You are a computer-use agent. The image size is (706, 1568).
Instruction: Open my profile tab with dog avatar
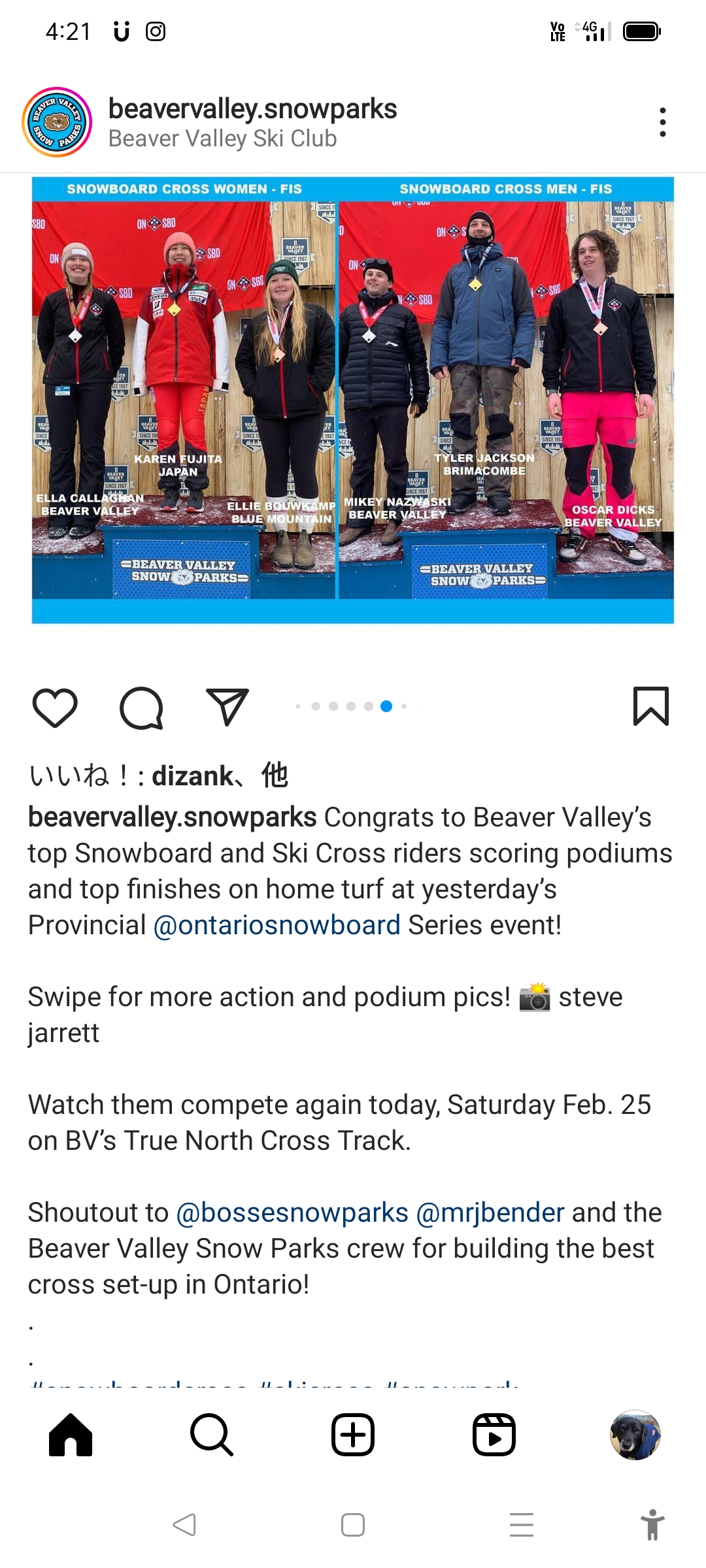[x=635, y=1435]
